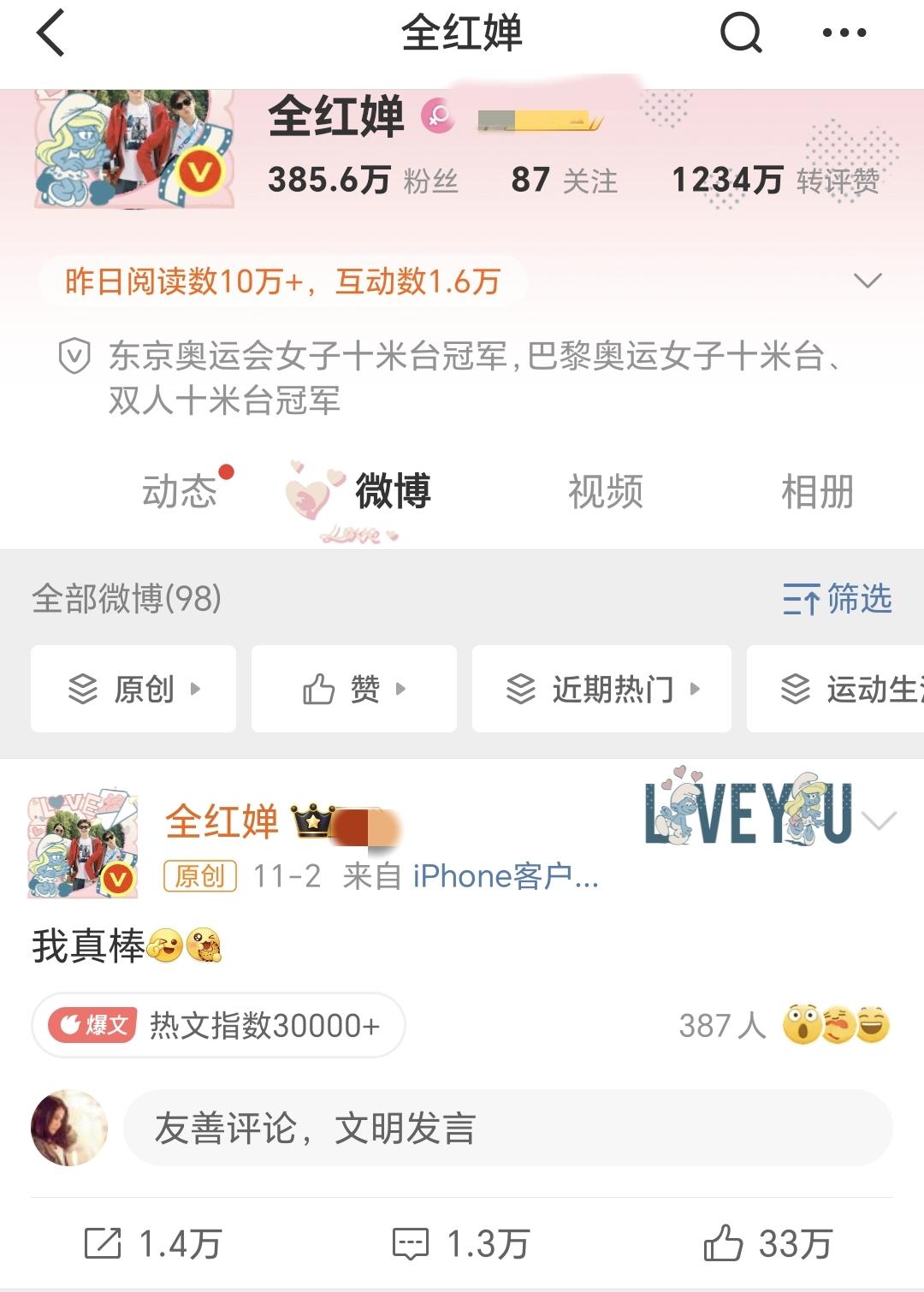
Task: Select the 赞 filter chip
Action: [x=353, y=689]
